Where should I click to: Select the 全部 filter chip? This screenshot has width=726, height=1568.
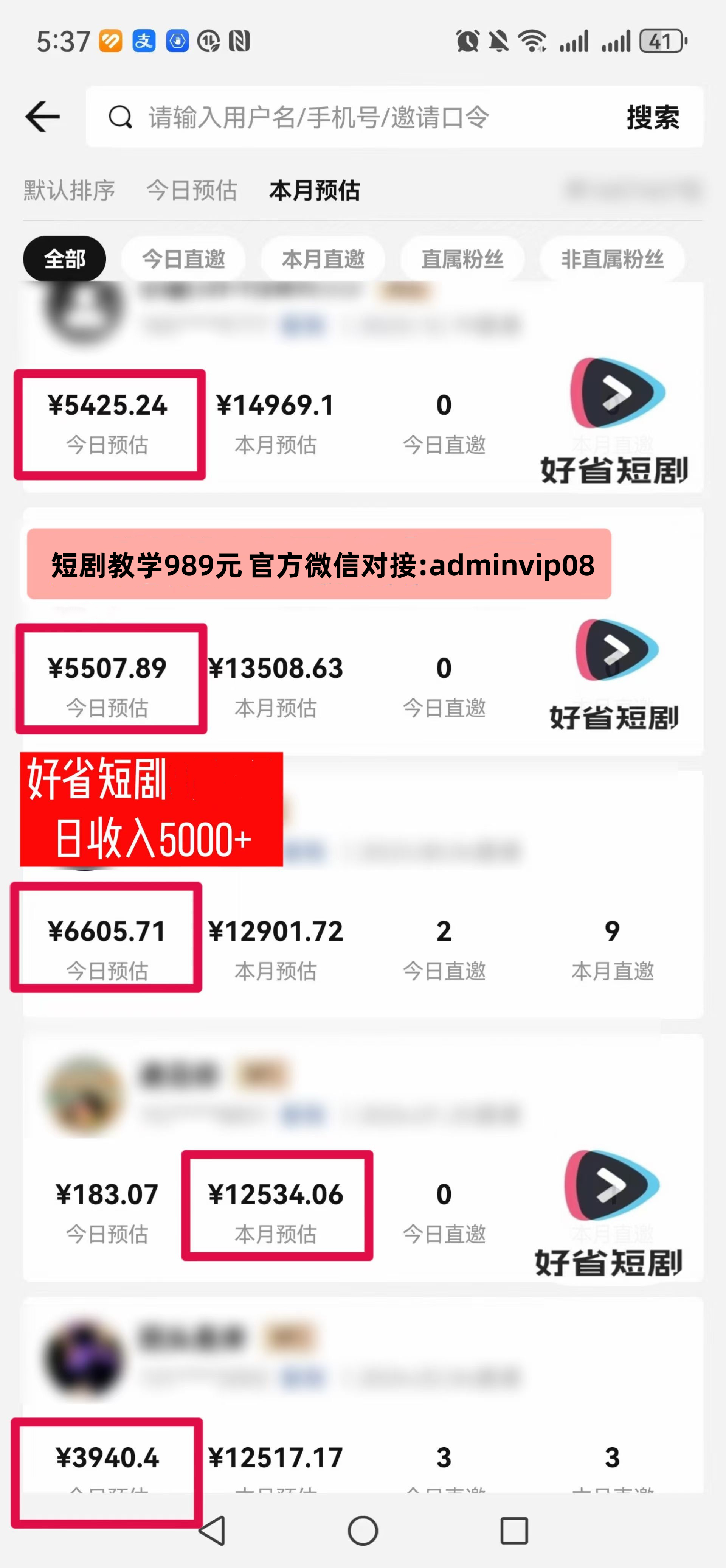[64, 259]
